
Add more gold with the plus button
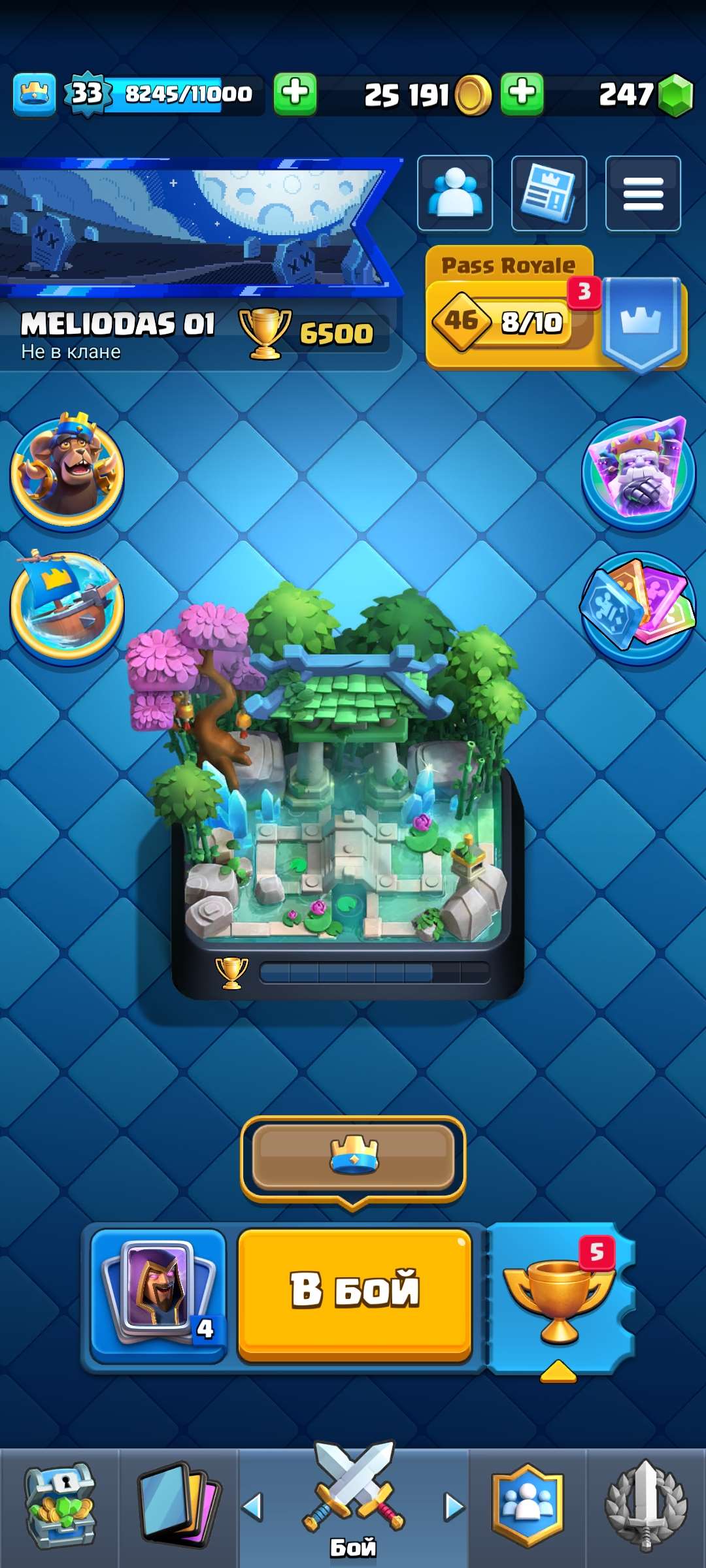tap(295, 93)
